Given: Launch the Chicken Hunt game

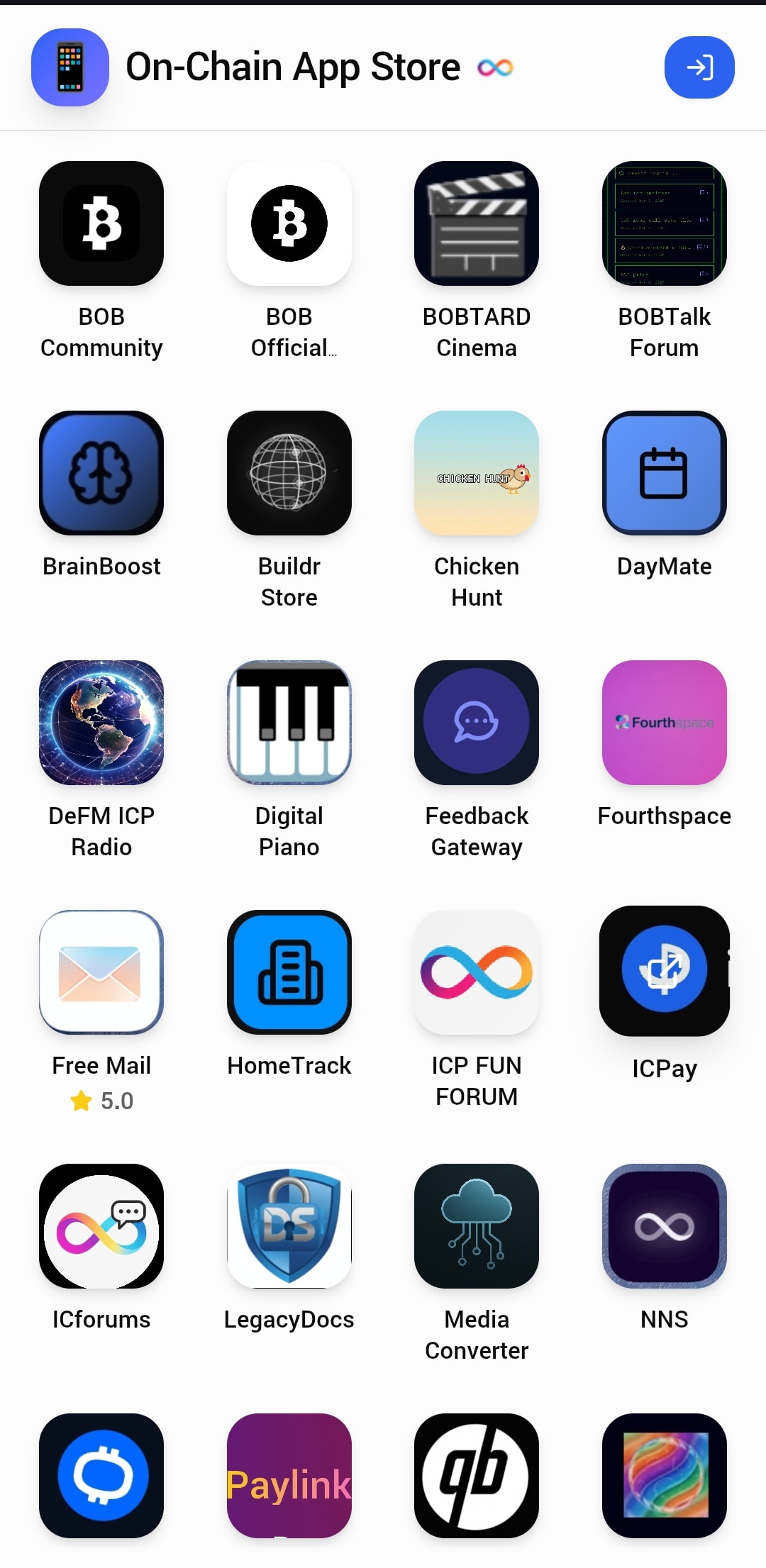Looking at the screenshot, I should coord(476,473).
